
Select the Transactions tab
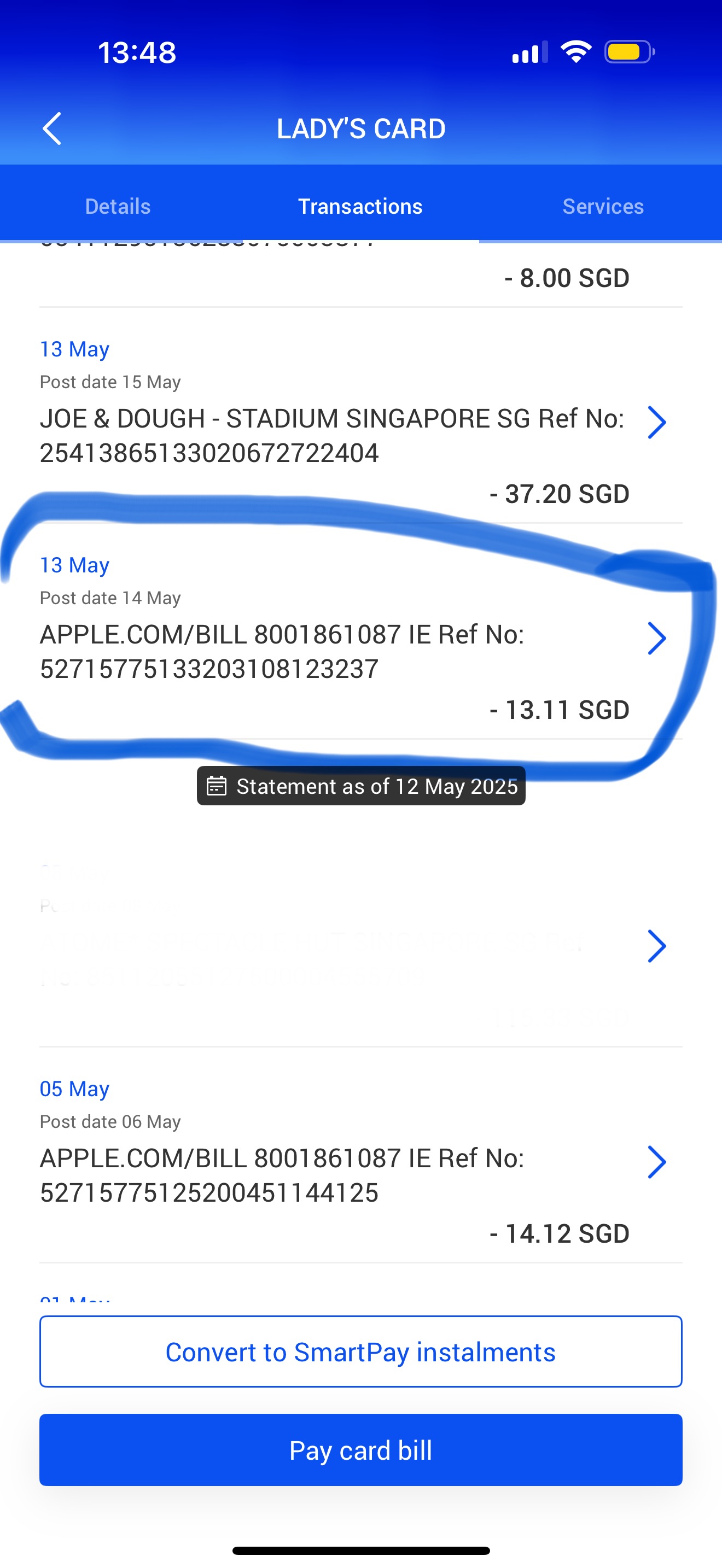[x=360, y=206]
